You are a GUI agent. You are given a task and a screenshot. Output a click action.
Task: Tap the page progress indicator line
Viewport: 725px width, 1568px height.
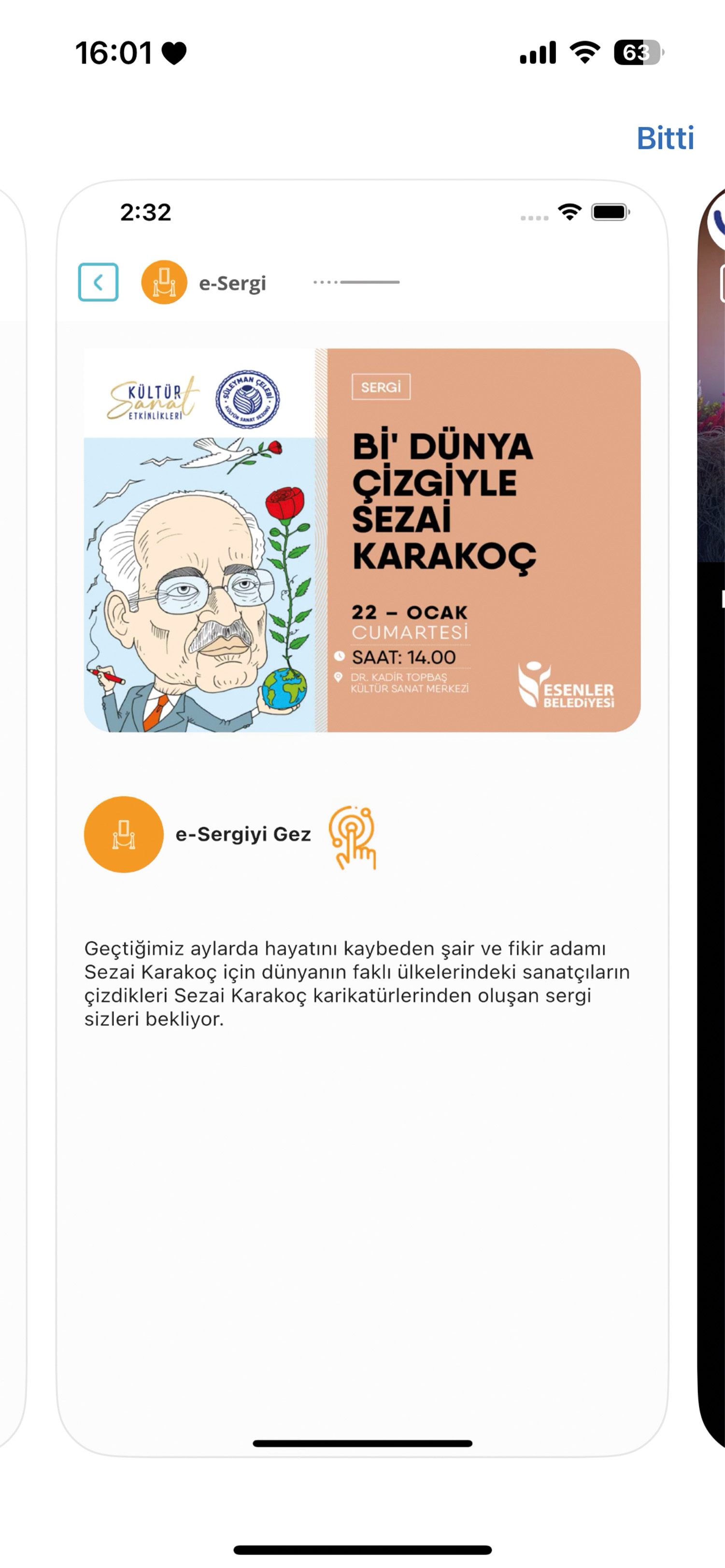coord(356,282)
